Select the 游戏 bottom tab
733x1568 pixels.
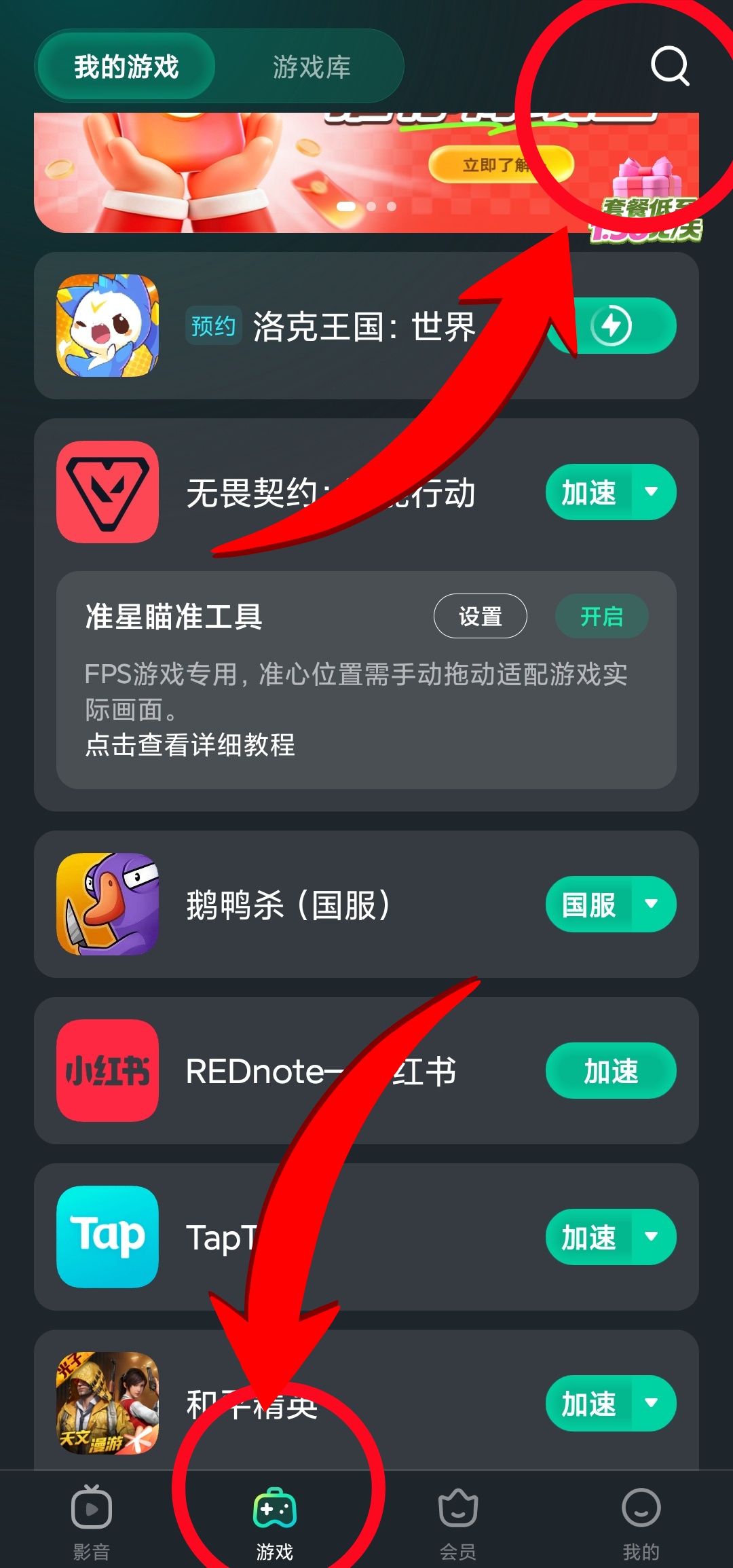pyautogui.click(x=275, y=1521)
